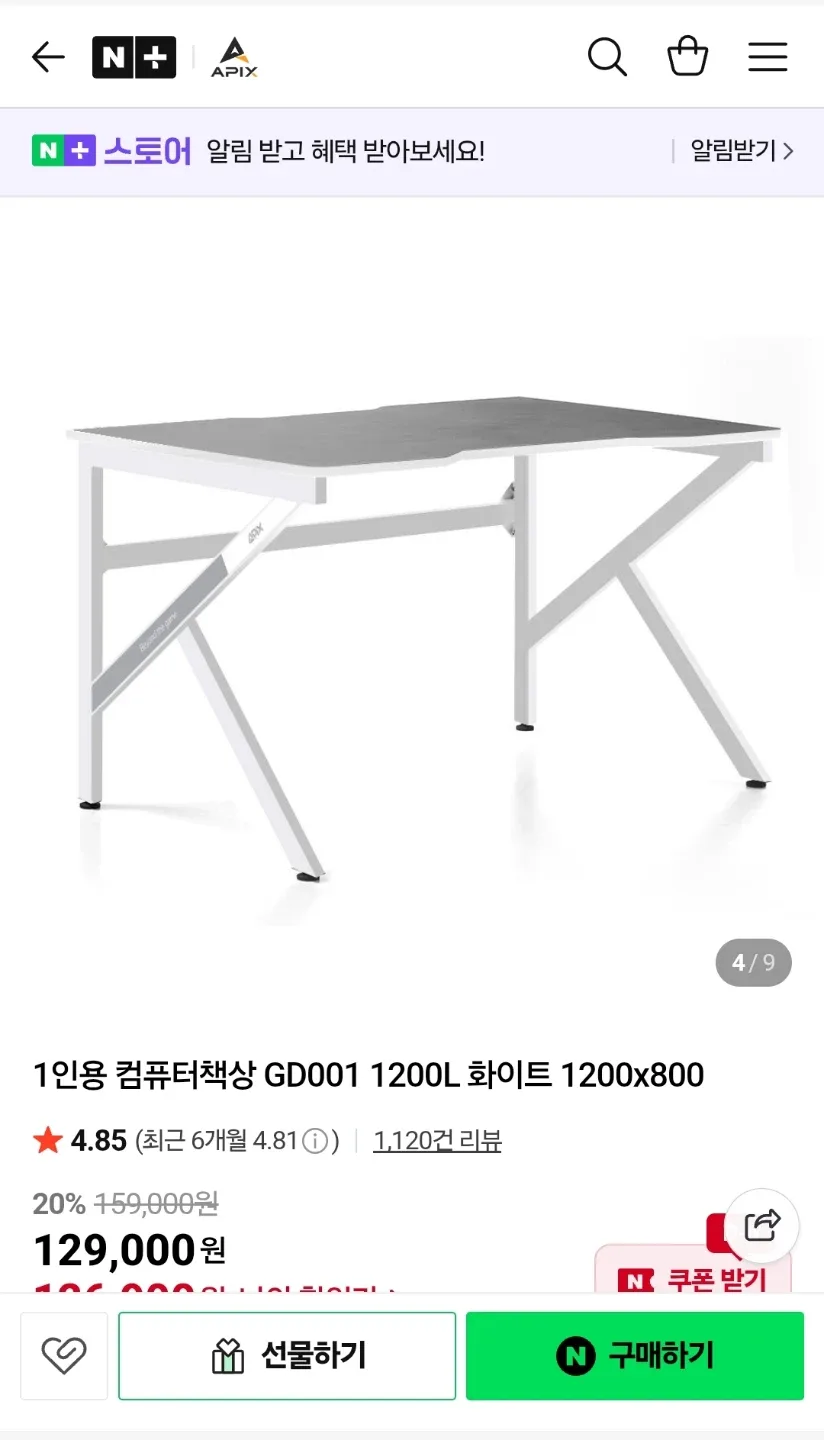Add this desk to wishlist

coord(64,1356)
